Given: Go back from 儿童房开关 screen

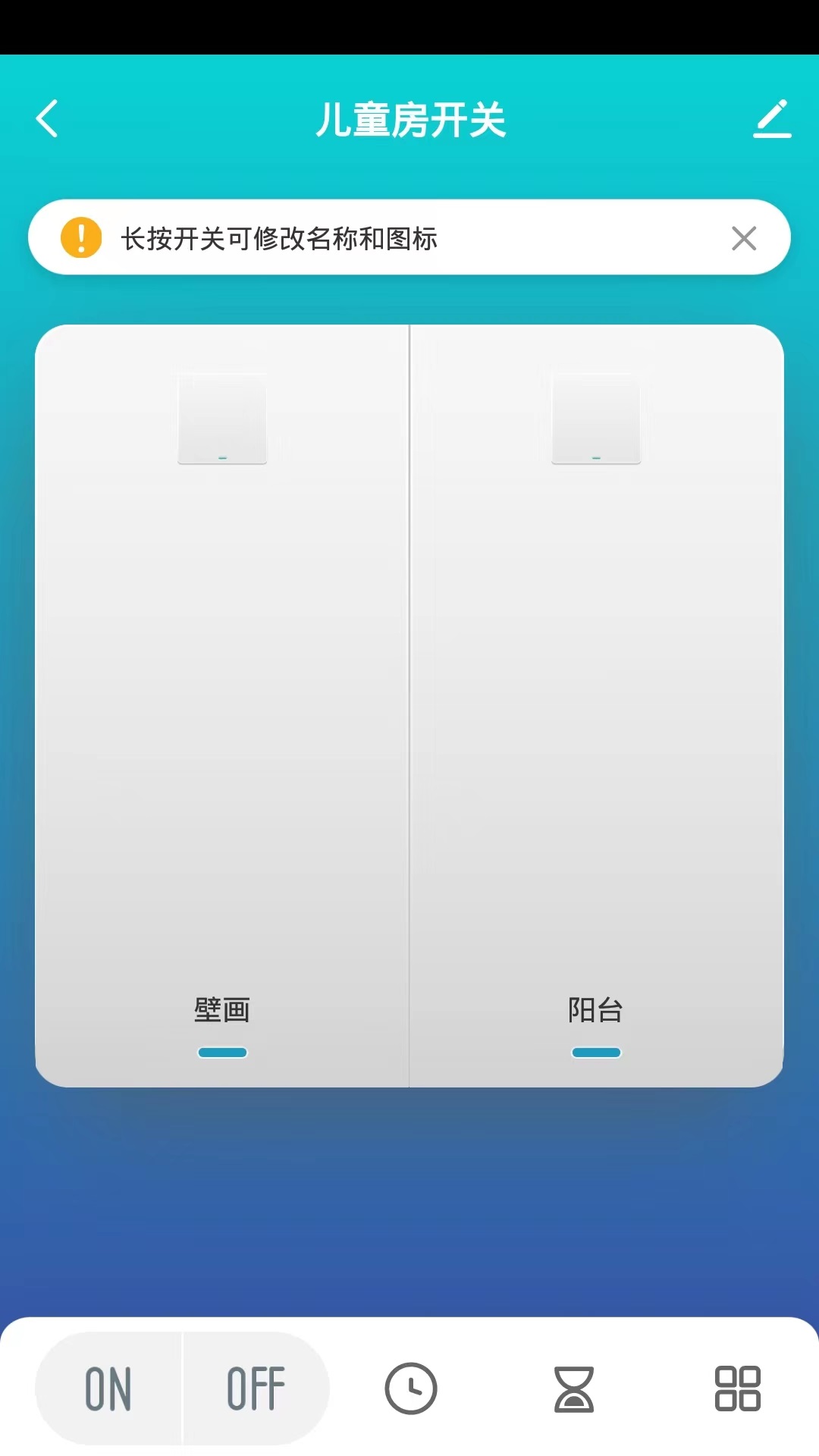Looking at the screenshot, I should click(x=47, y=119).
